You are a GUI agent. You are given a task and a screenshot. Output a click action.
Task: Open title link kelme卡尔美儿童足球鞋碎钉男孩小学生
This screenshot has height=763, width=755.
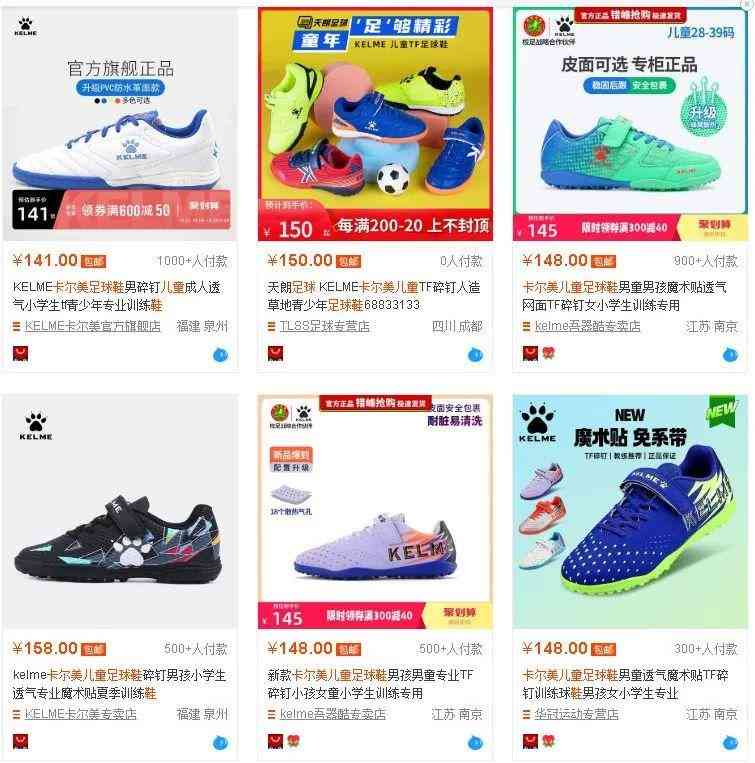tap(120, 683)
